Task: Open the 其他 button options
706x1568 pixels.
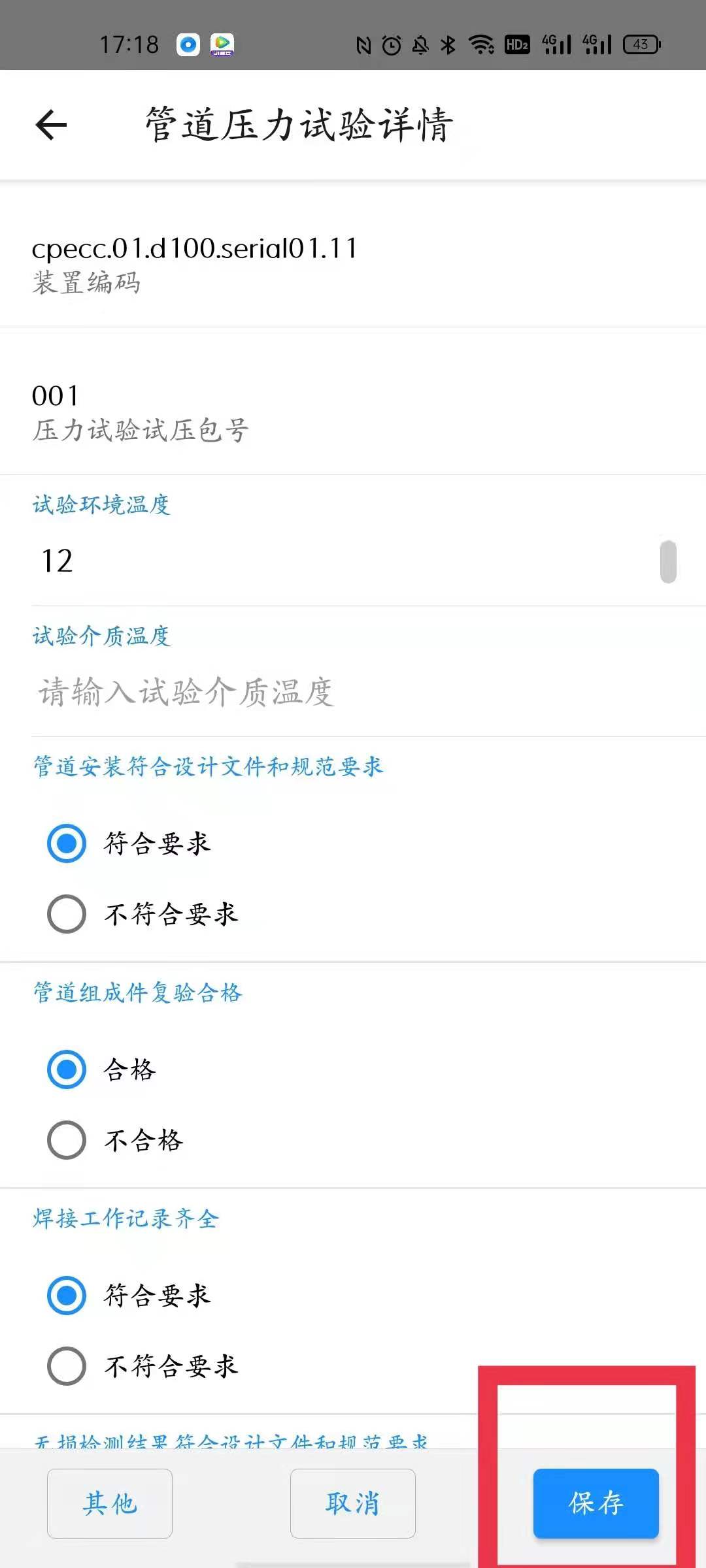Action: pyautogui.click(x=110, y=1503)
